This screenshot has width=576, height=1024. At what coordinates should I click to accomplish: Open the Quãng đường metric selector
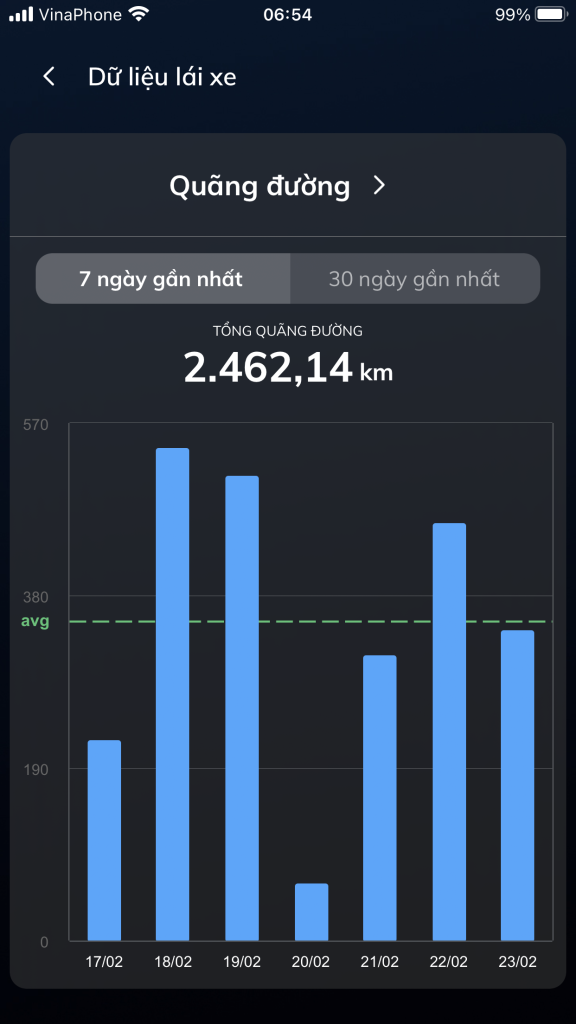279,185
